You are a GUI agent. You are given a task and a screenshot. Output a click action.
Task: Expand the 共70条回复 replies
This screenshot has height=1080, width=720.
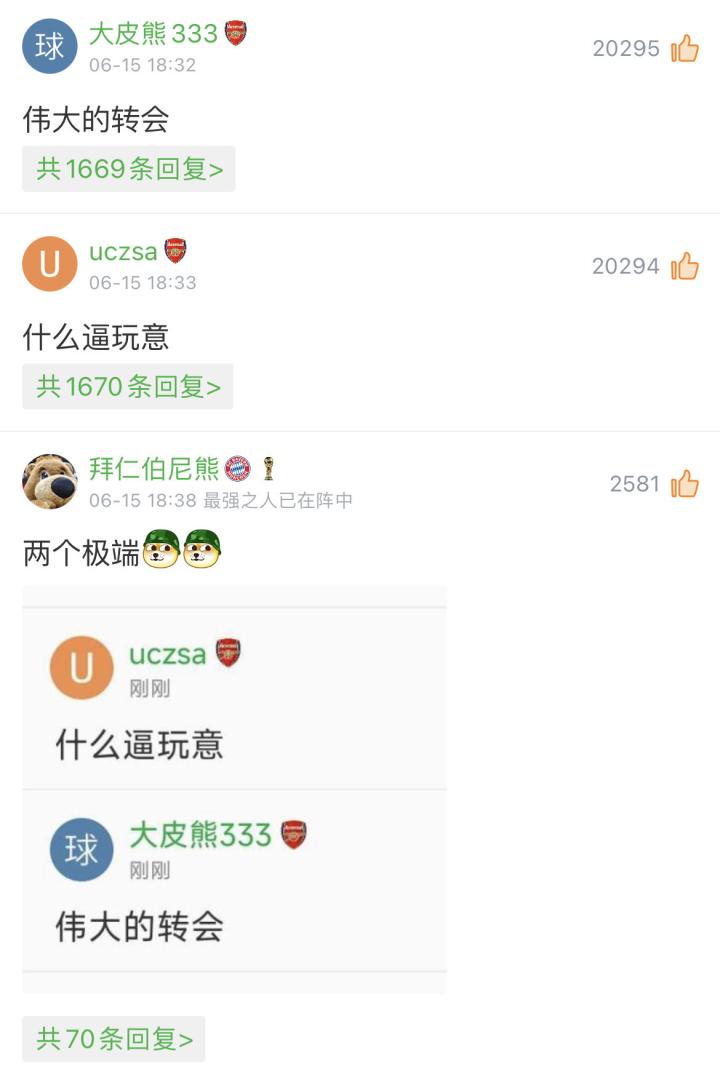pyautogui.click(x=114, y=1039)
